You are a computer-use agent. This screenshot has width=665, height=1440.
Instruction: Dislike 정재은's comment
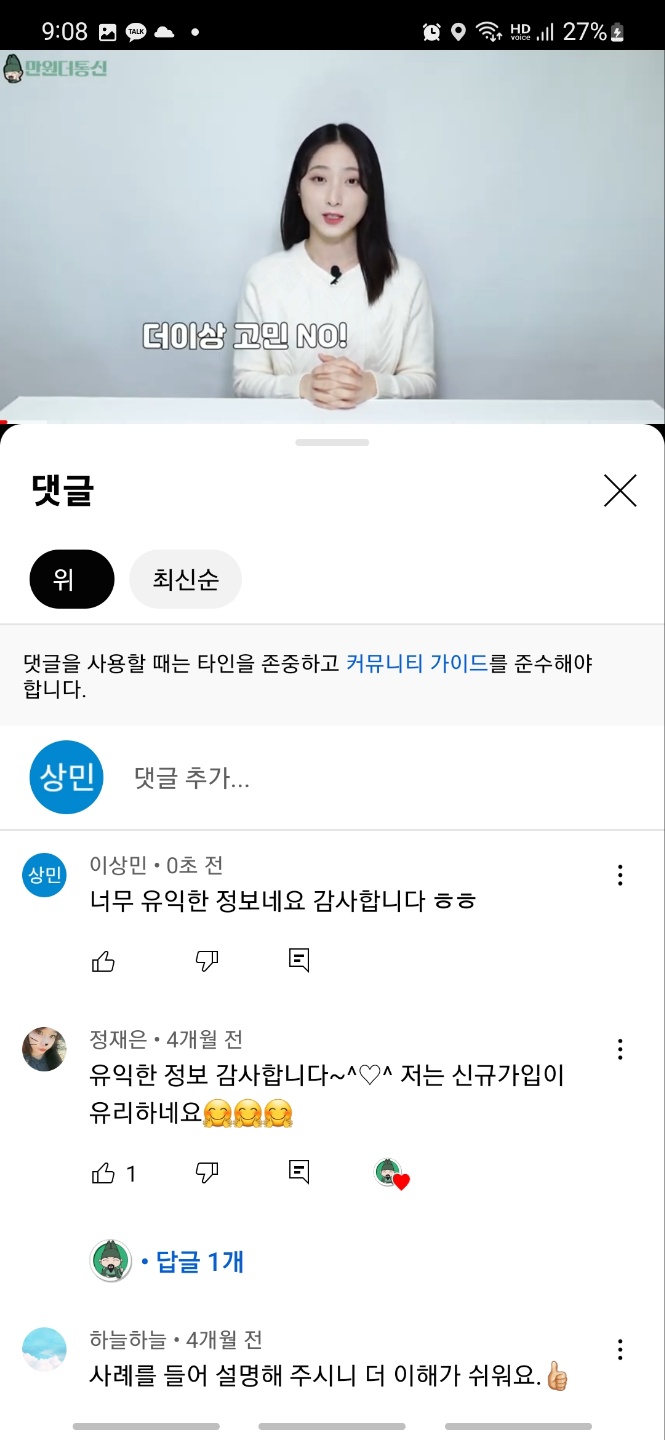207,1173
